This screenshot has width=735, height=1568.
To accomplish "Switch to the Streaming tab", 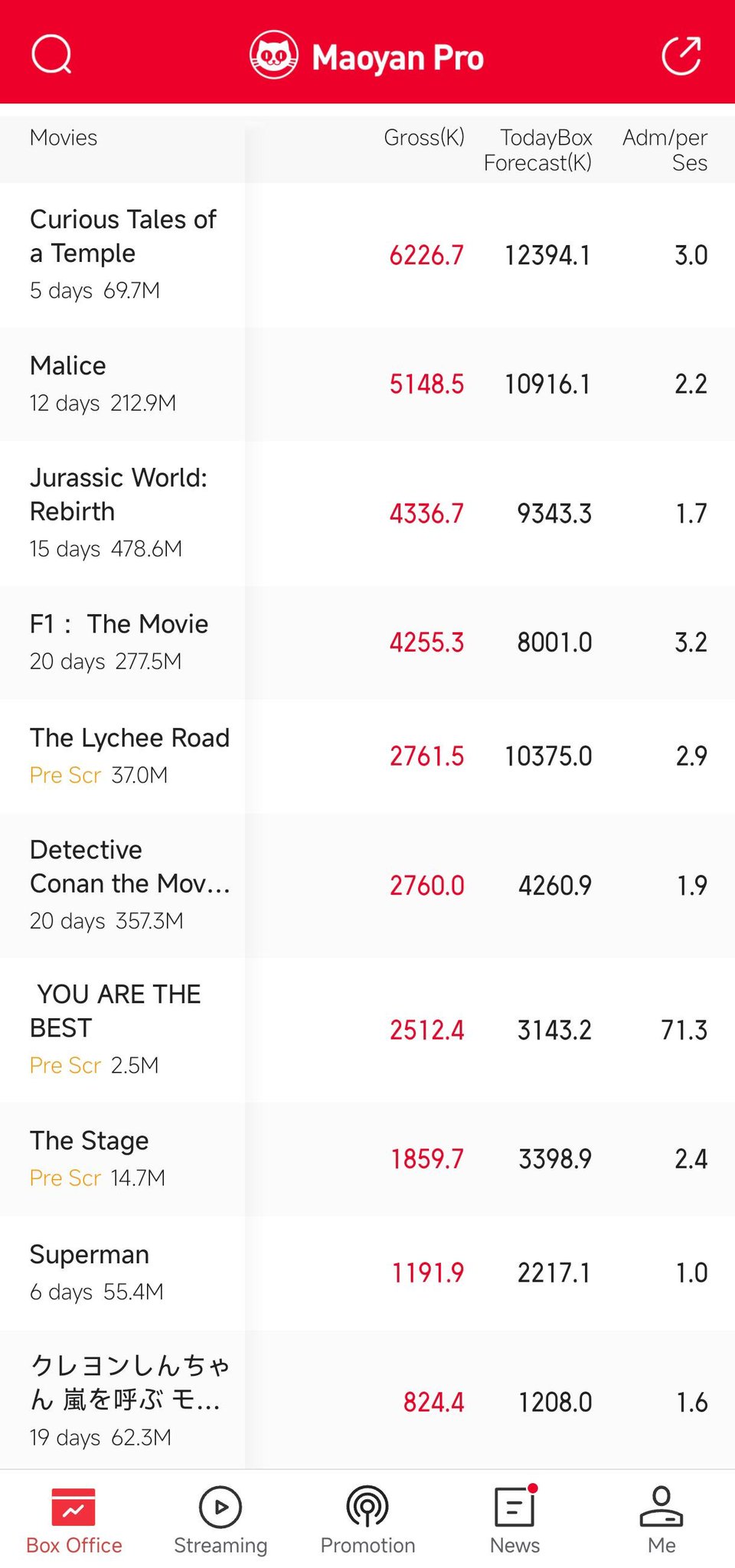I will tap(220, 1521).
